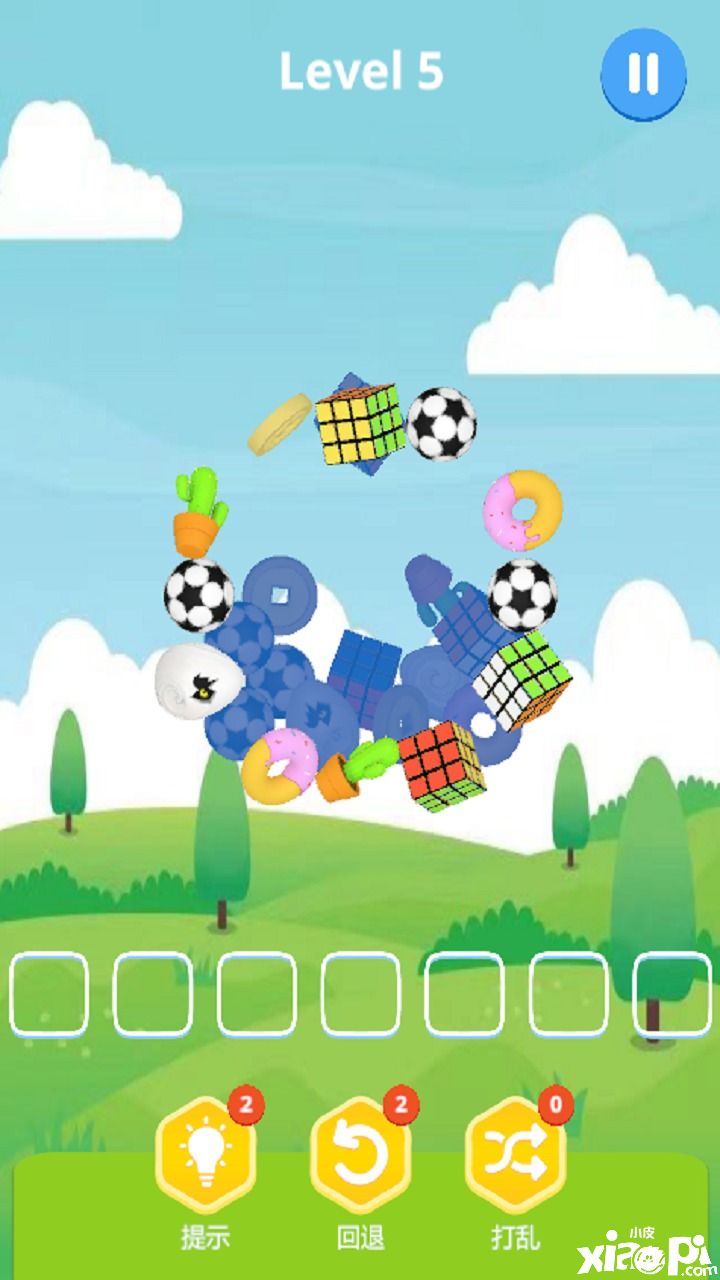Pick the white-and-green Rubik's cube
The image size is (720, 1280).
click(522, 679)
